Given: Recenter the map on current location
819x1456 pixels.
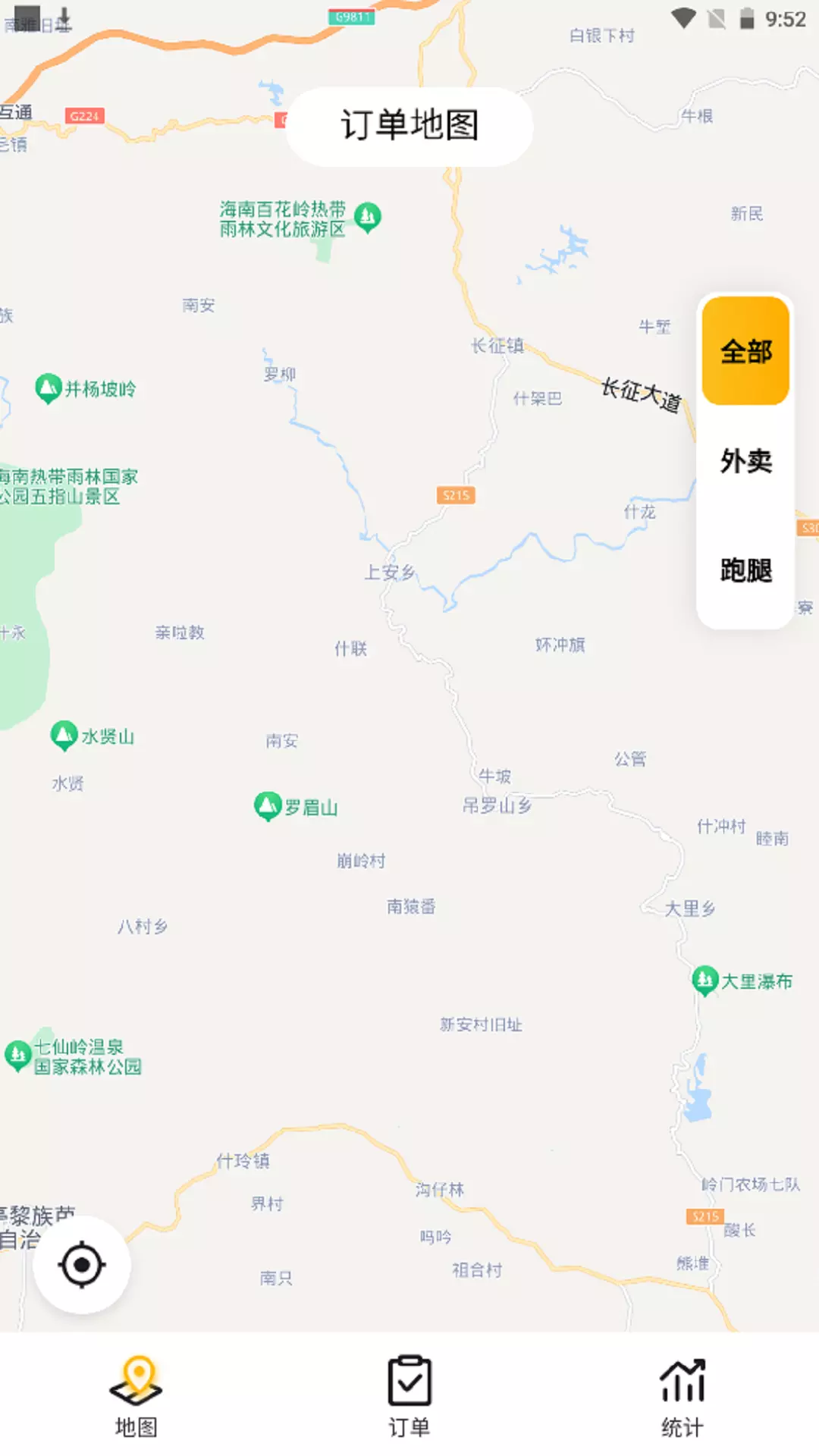Looking at the screenshot, I should (x=82, y=1265).
